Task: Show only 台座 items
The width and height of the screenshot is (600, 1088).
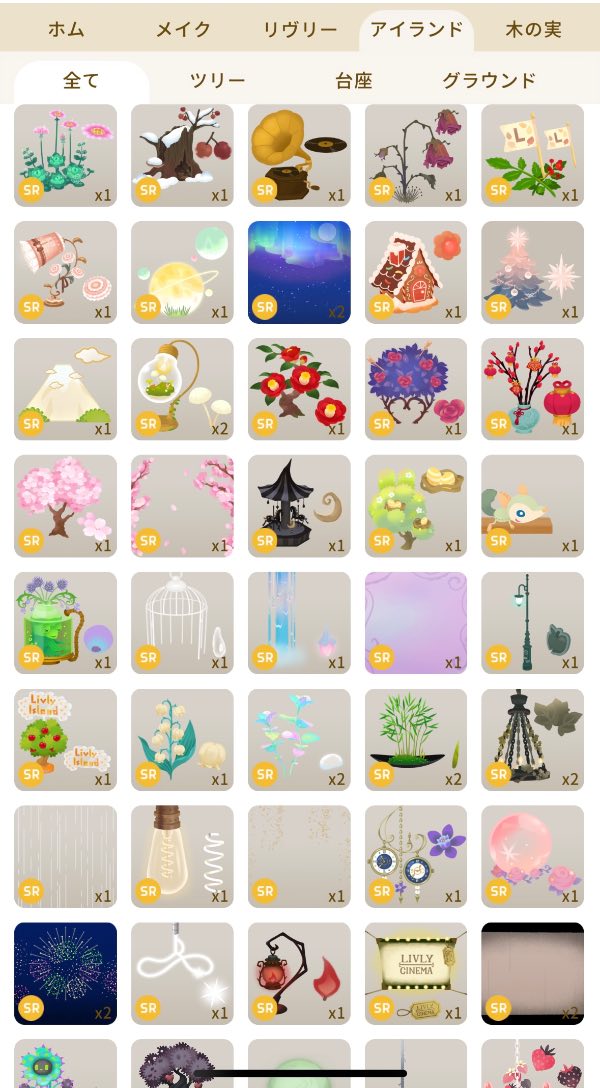Action: (x=351, y=81)
